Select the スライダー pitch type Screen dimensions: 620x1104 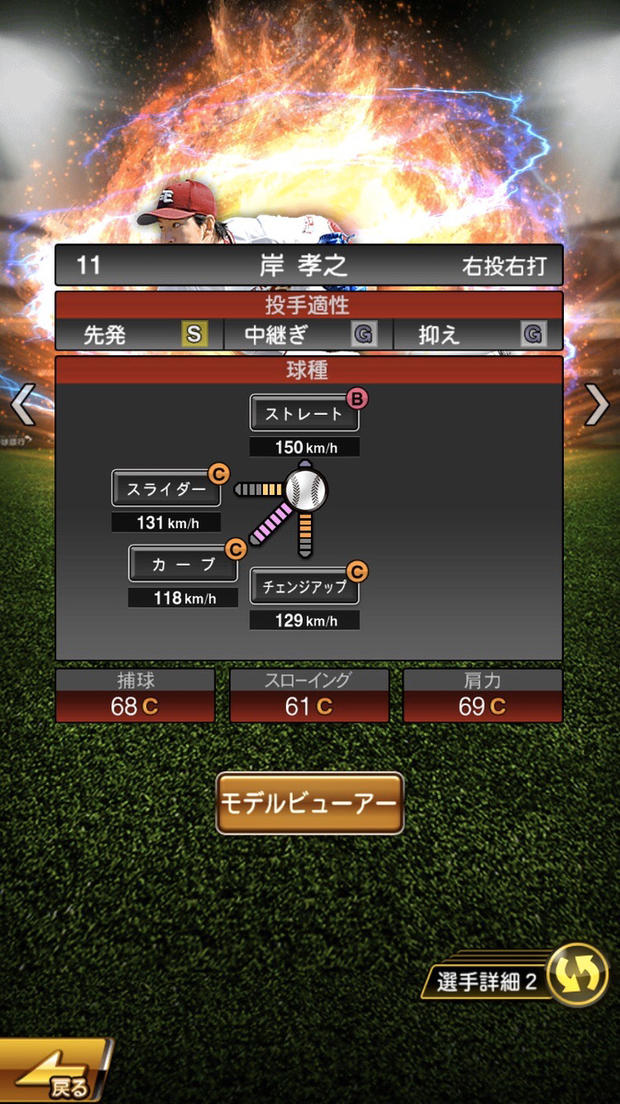[166, 489]
